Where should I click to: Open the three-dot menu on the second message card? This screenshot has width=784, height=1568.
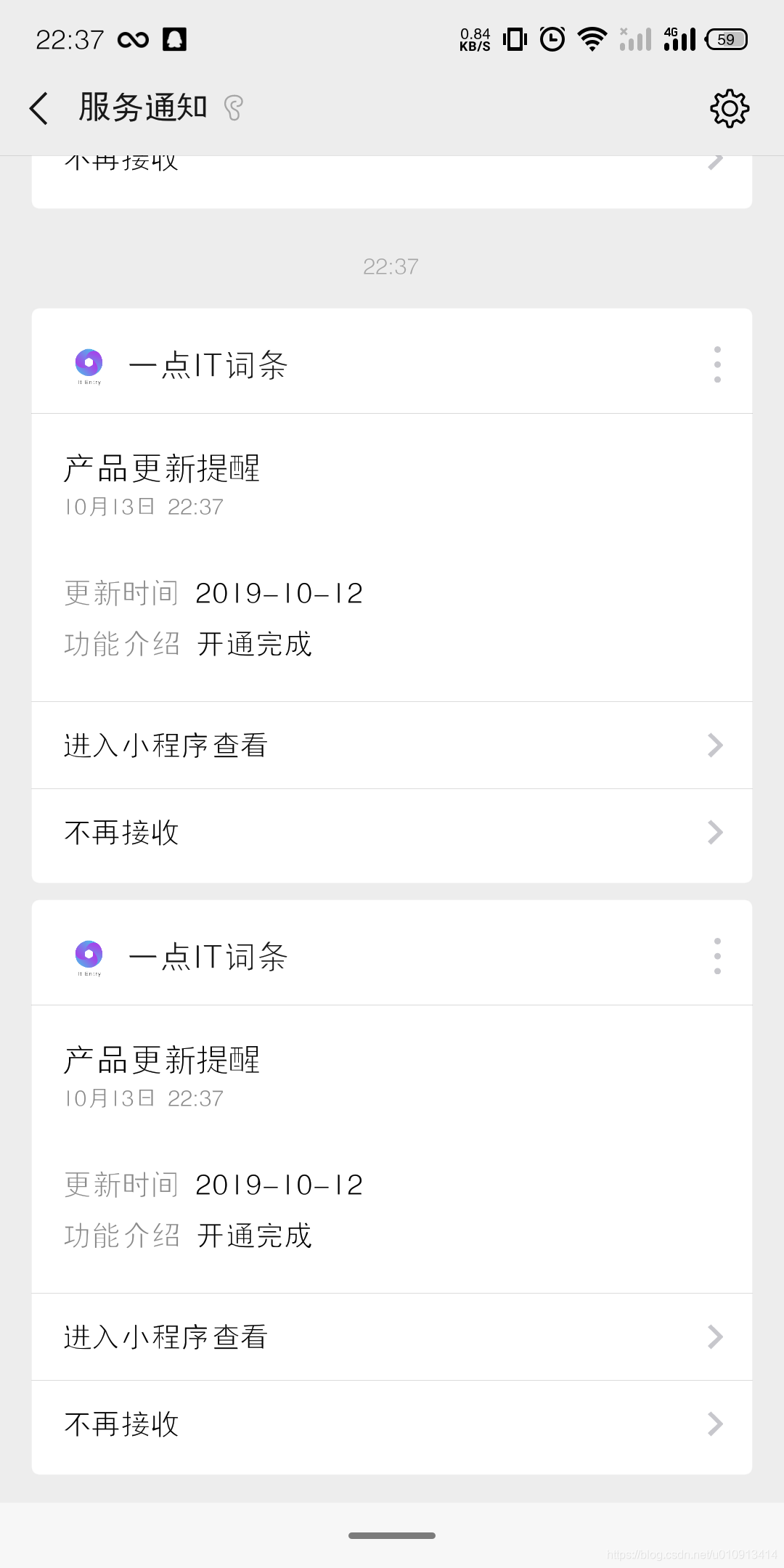click(x=716, y=956)
